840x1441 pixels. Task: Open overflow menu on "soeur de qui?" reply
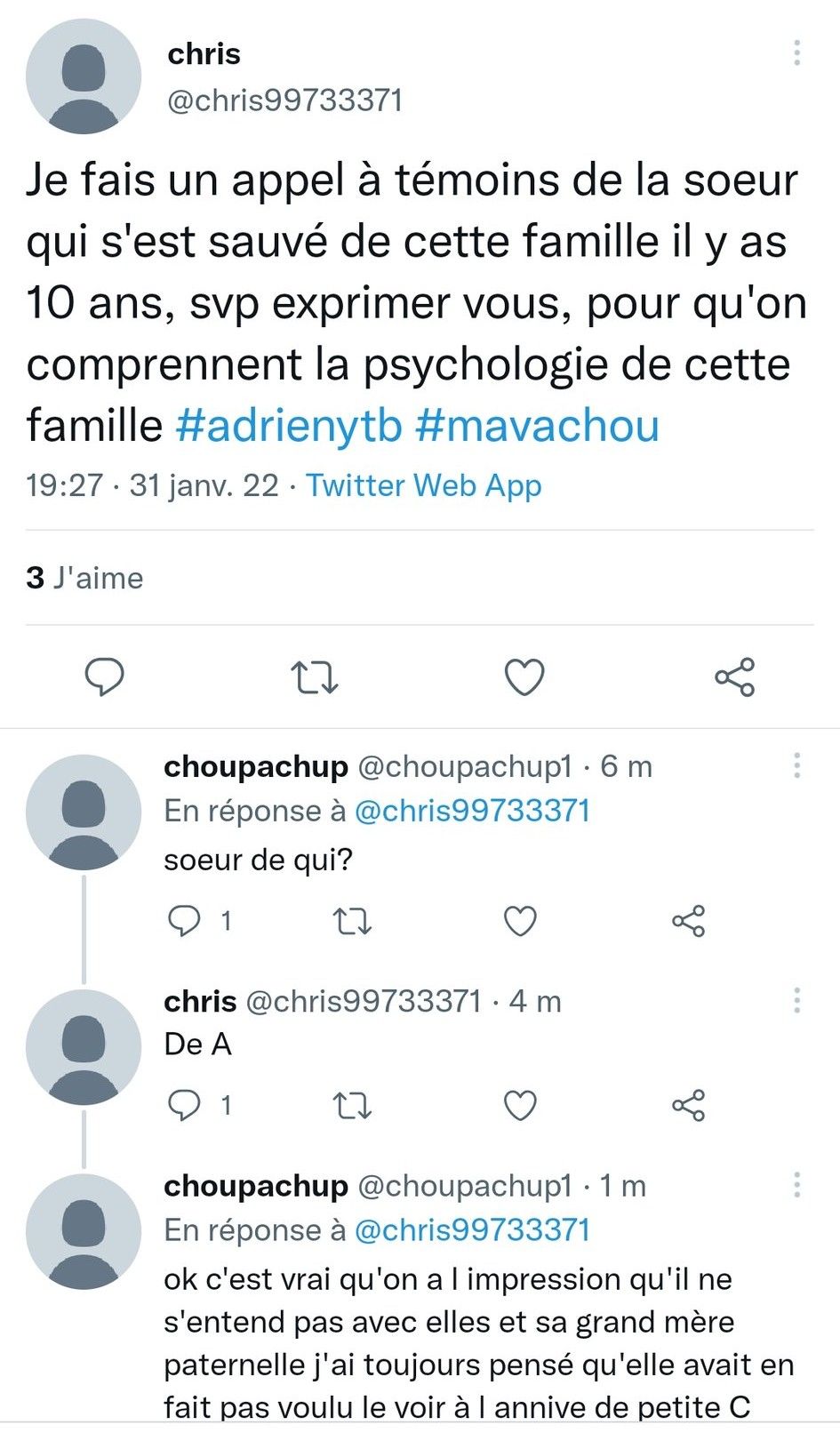point(796,765)
